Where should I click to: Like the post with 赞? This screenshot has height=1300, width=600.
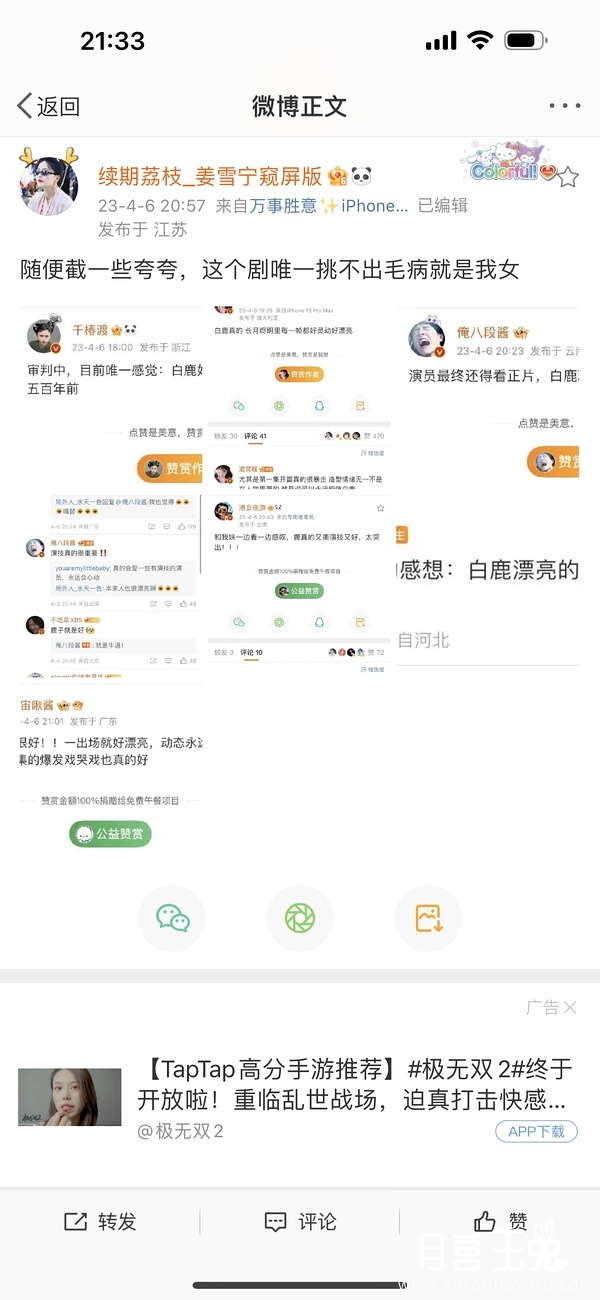(x=500, y=1221)
